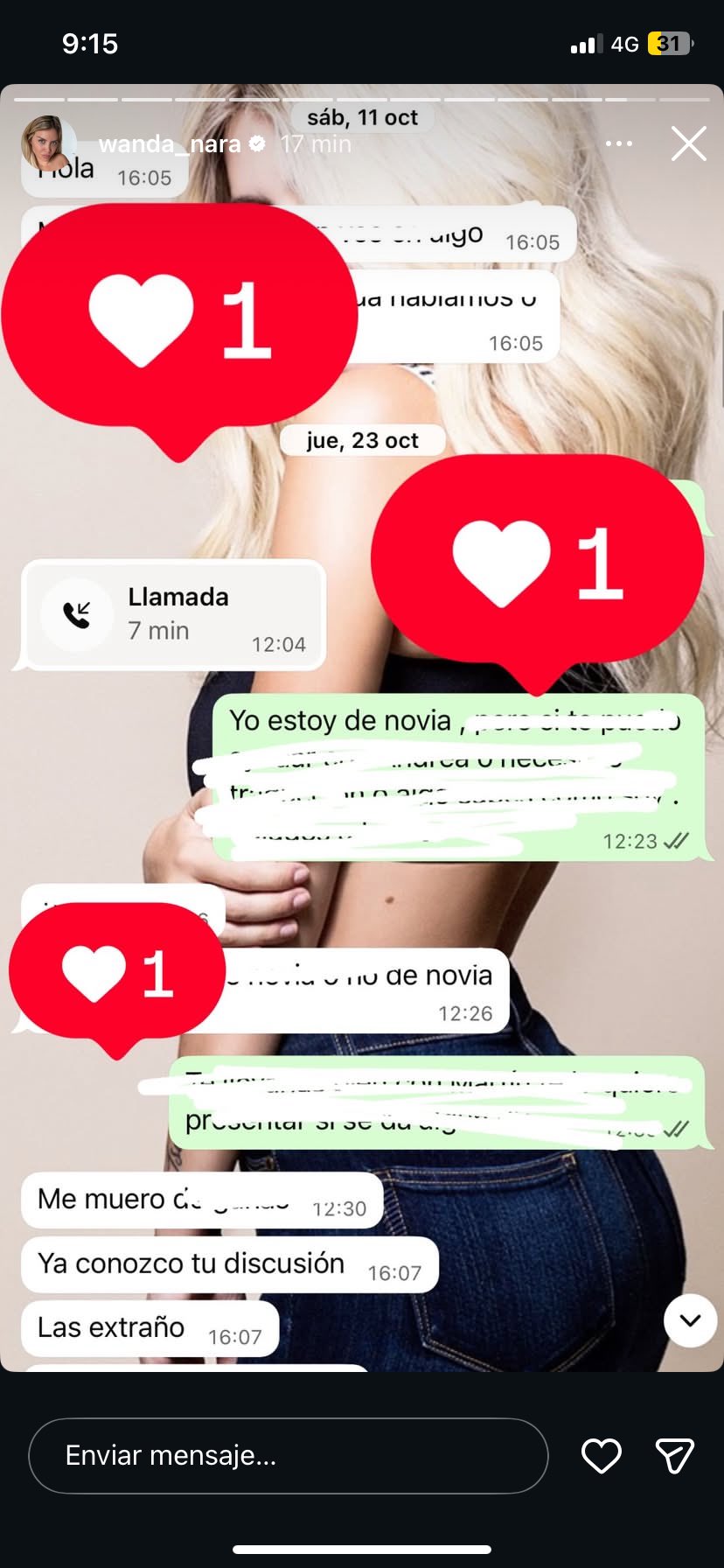Share the story via the paper plane icon
Viewport: 724px width, 1568px height.
(674, 1456)
